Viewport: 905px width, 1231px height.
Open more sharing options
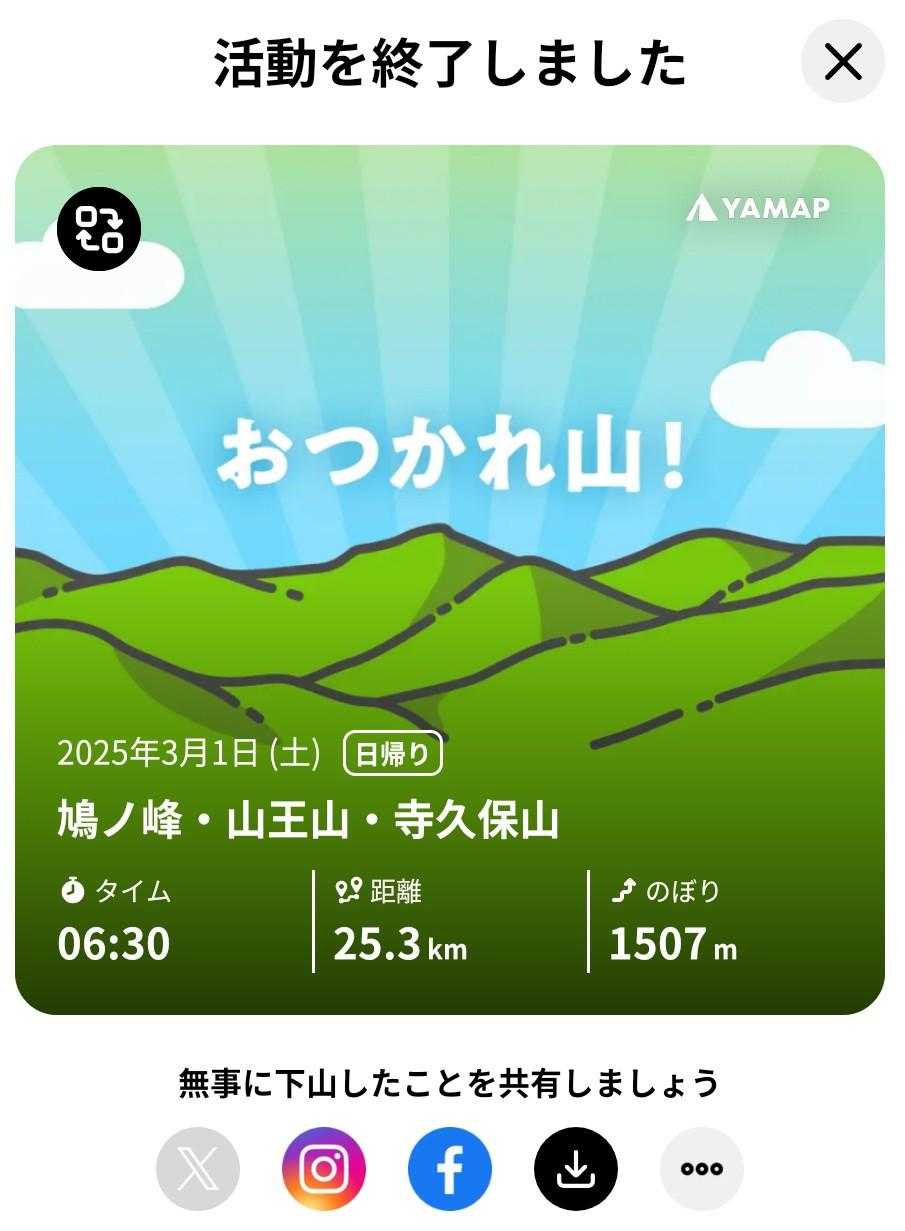click(x=702, y=1169)
